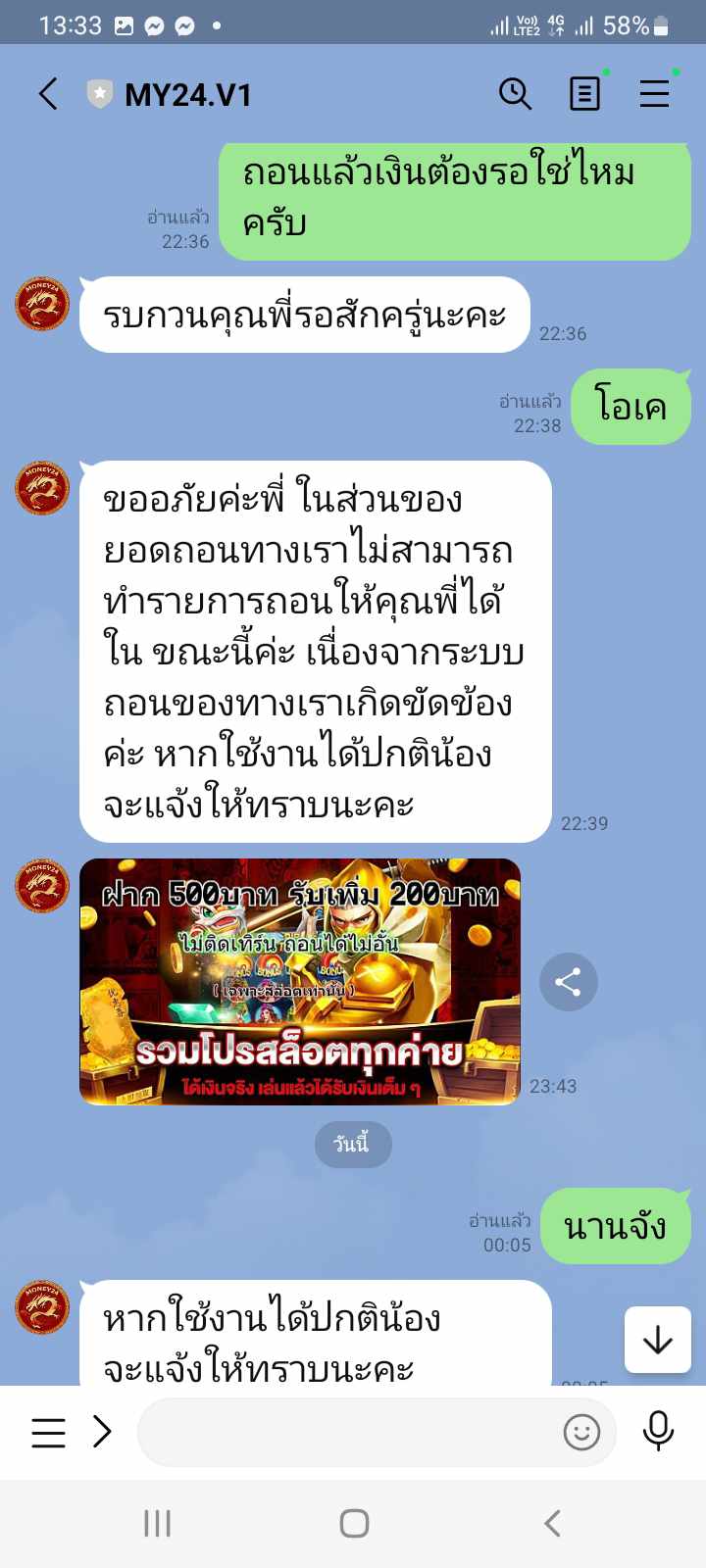Image resolution: width=706 pixels, height=1568 pixels.
Task: Open sender profile beside the 22:39 message
Action: (x=42, y=487)
